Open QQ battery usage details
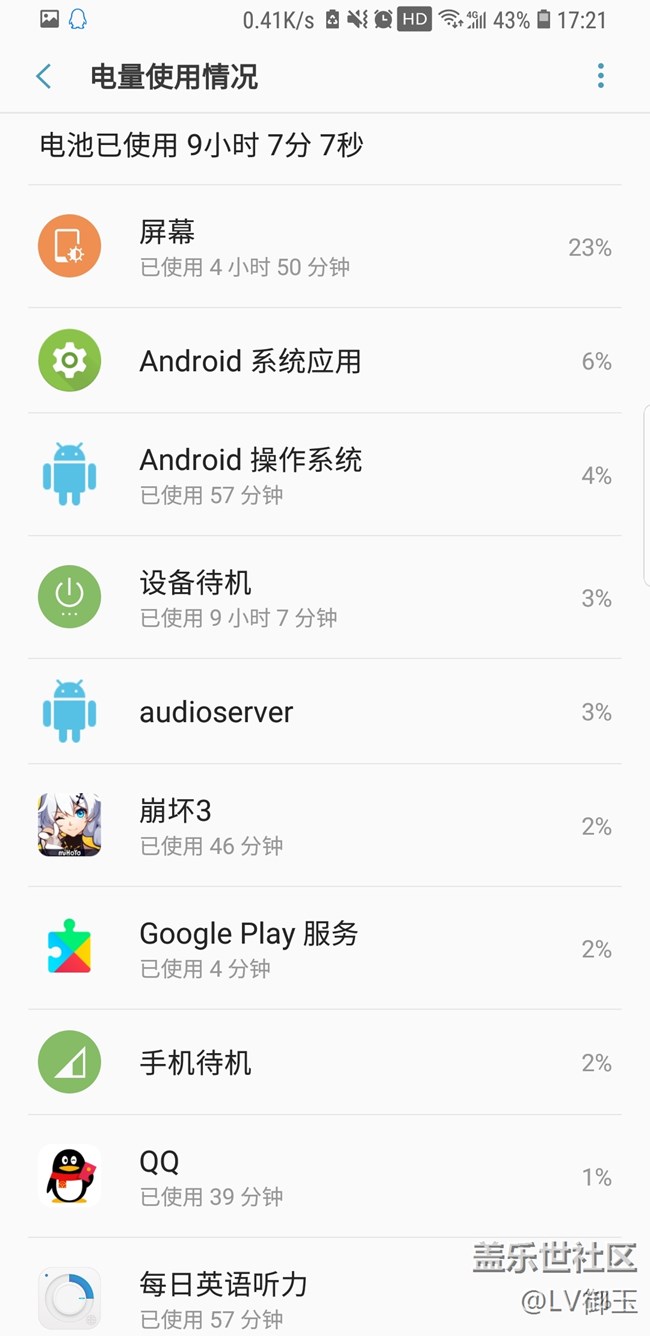Viewport: 650px width, 1336px height. click(324, 1176)
